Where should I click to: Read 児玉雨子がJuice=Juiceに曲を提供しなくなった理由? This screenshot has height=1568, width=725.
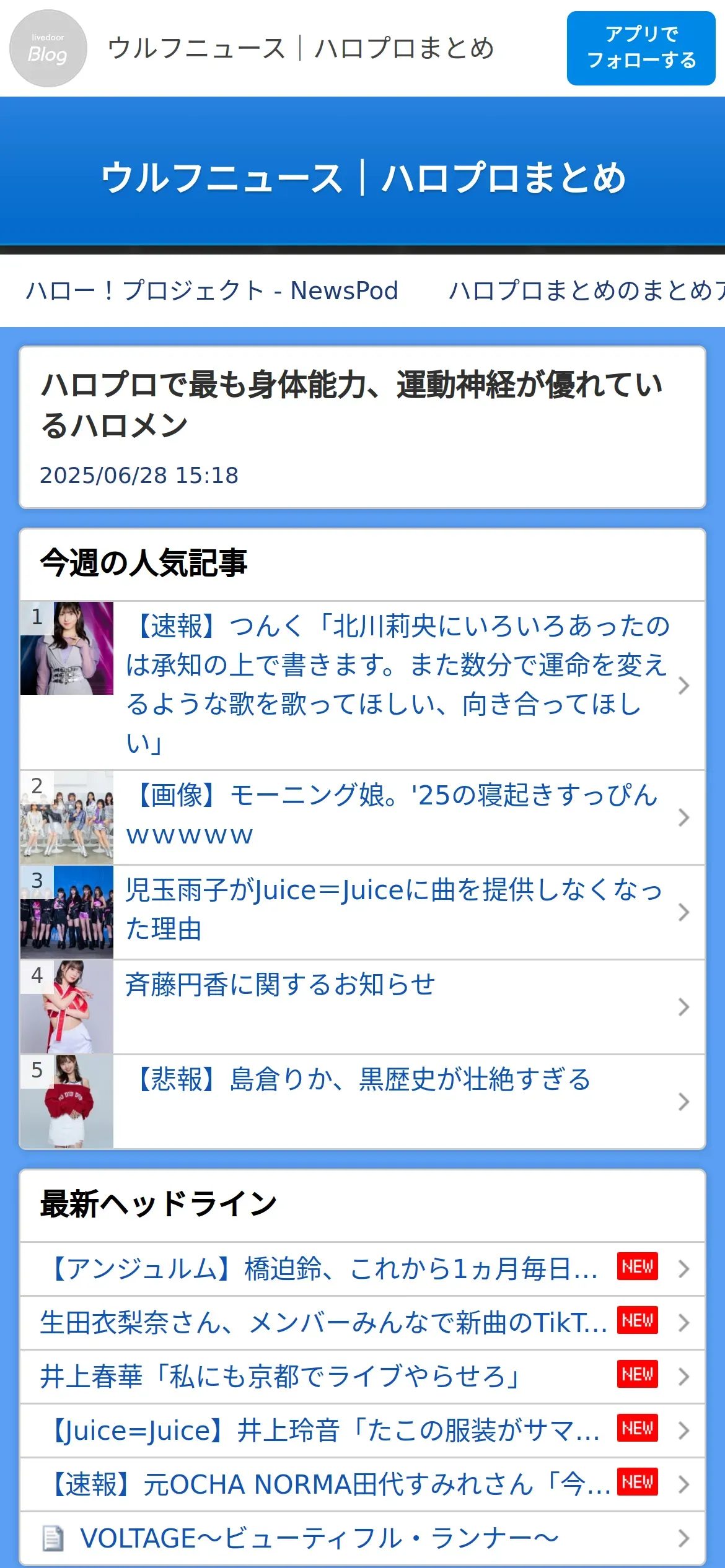(393, 910)
